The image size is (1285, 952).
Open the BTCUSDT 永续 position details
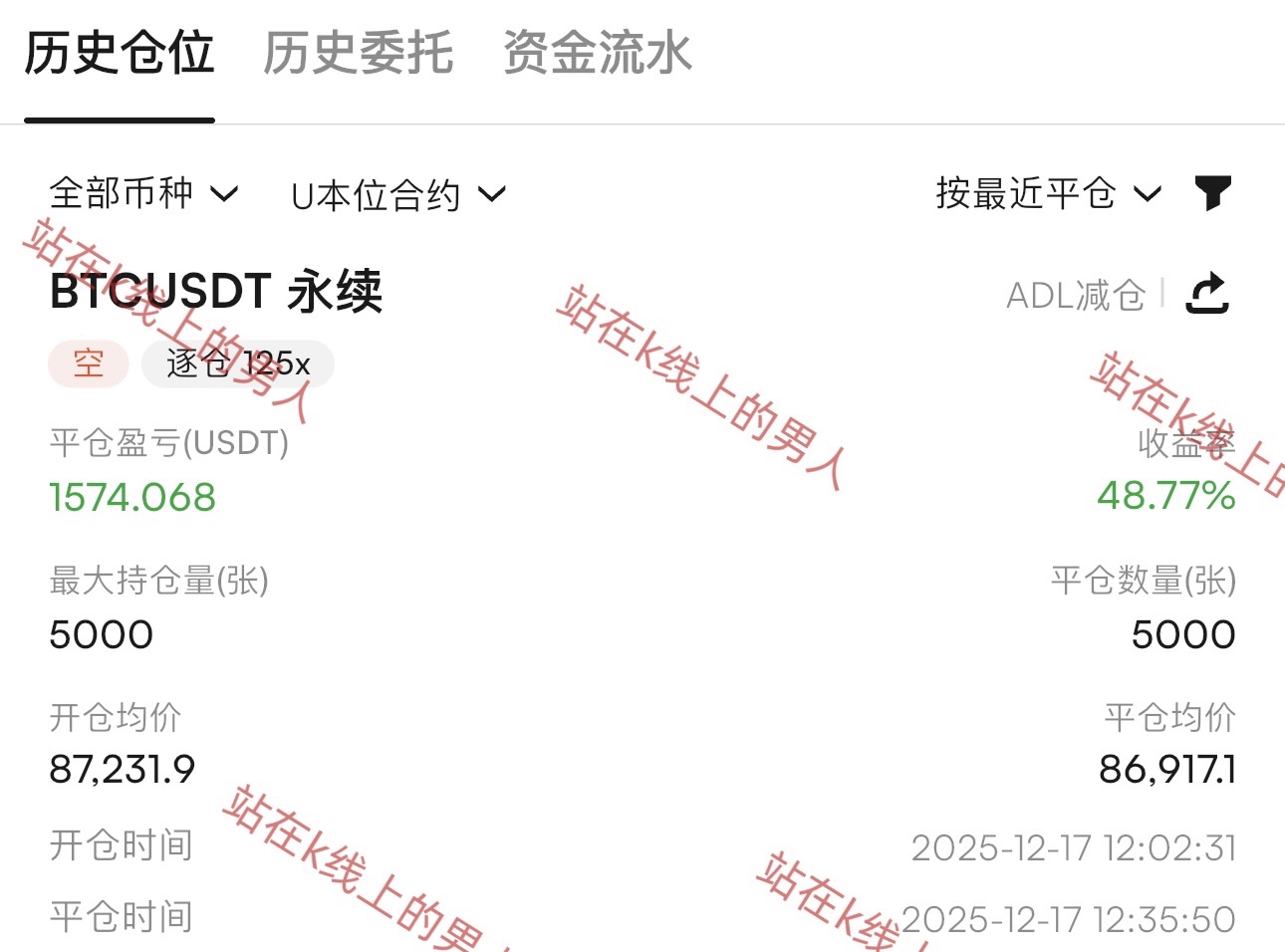[216, 292]
